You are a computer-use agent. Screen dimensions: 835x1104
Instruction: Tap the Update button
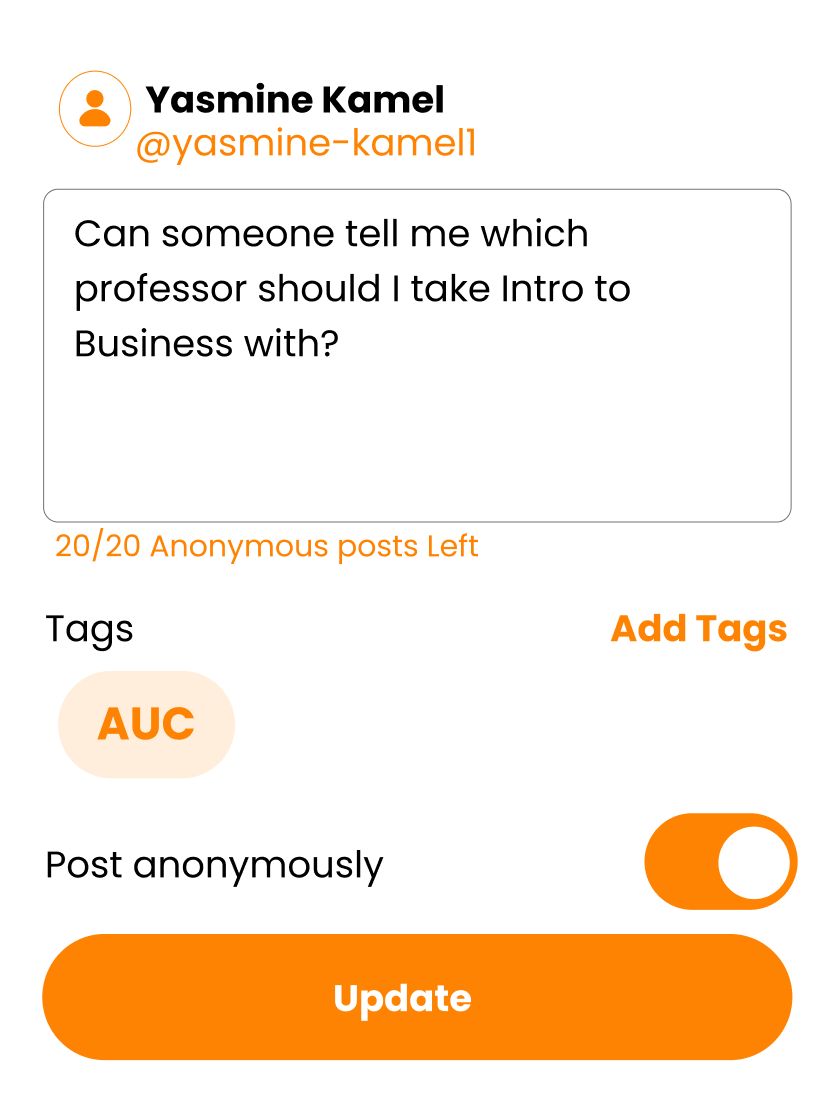[417, 997]
